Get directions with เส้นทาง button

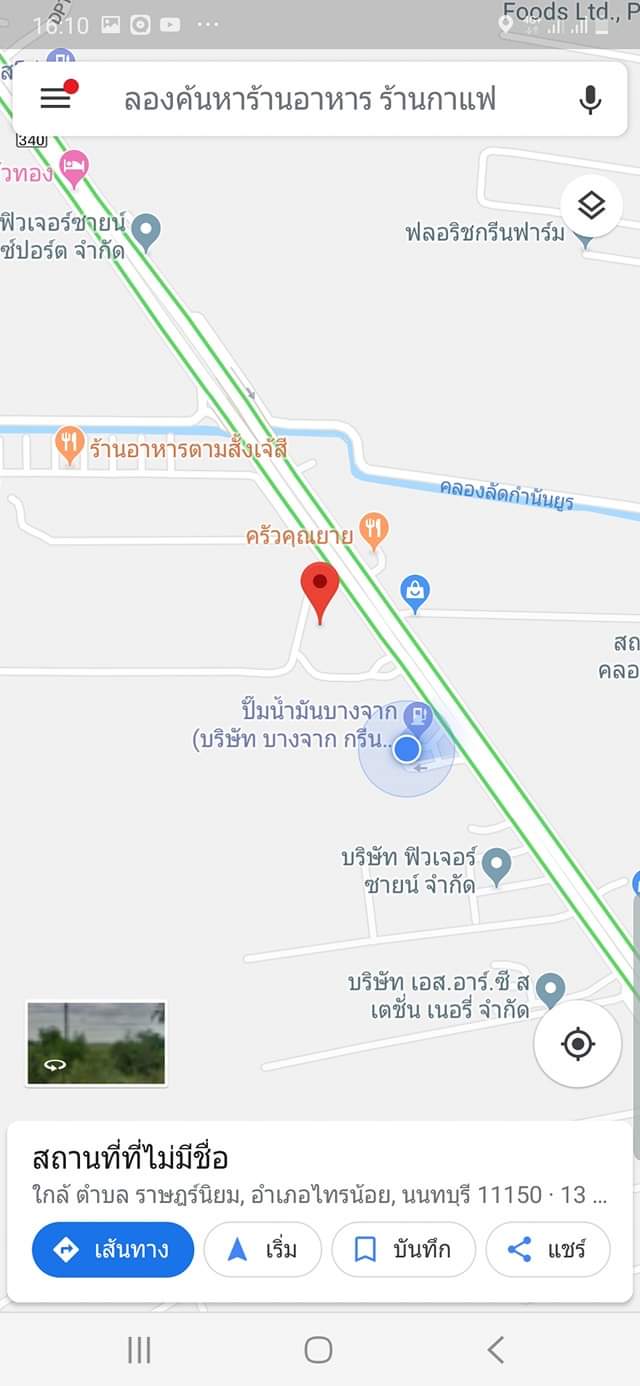[x=113, y=1250]
